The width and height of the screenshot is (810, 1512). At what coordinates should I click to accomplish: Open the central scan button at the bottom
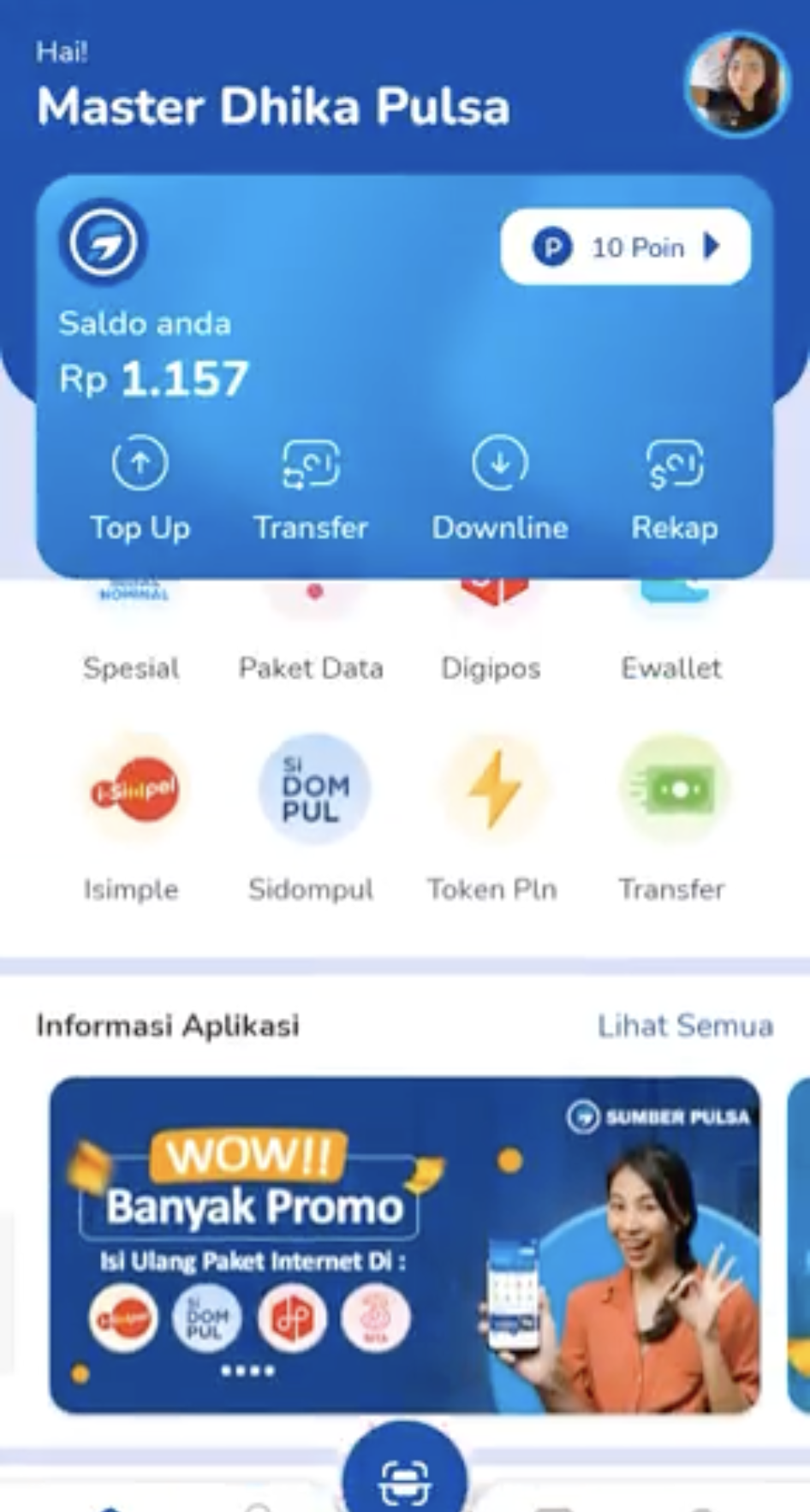[405, 1477]
